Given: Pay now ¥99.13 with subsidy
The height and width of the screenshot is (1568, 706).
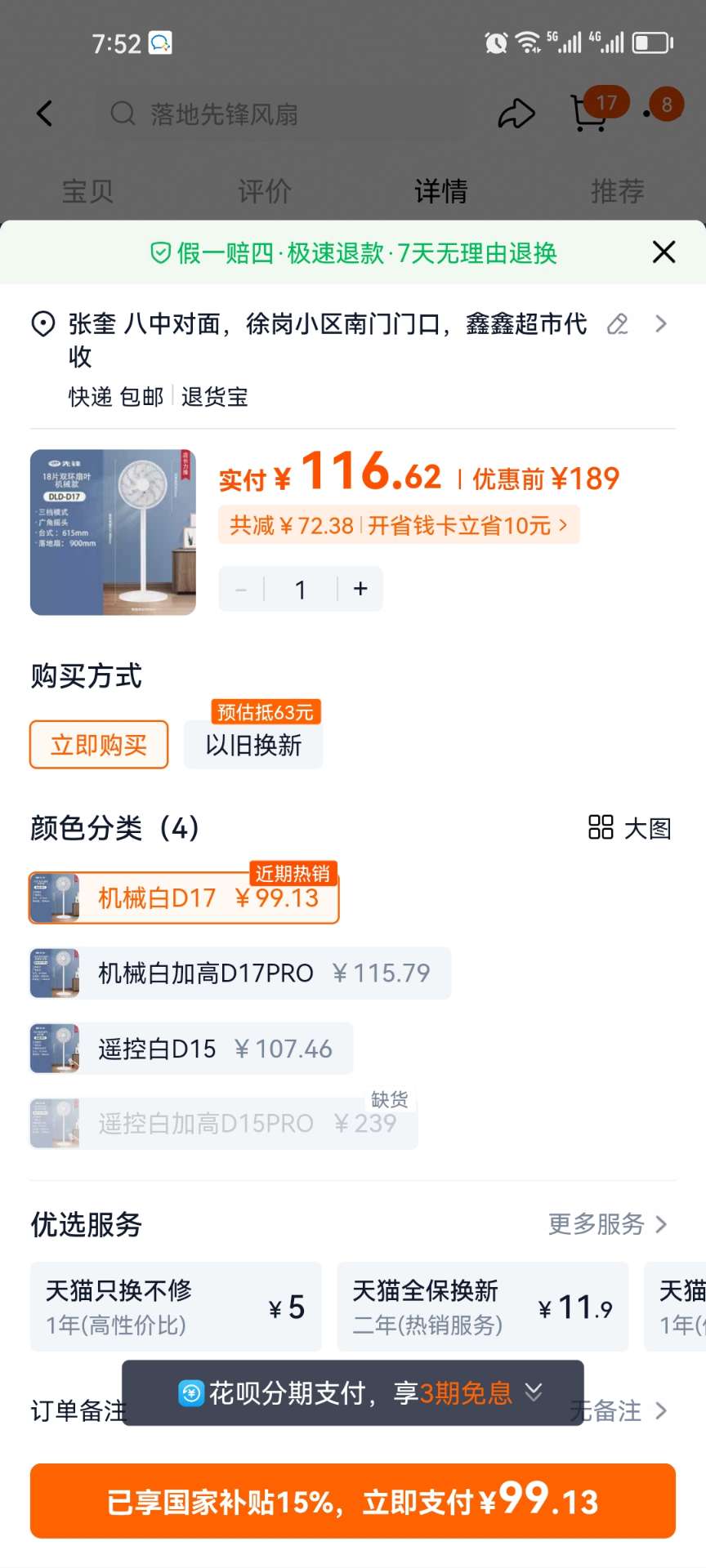Looking at the screenshot, I should coord(353,1501).
